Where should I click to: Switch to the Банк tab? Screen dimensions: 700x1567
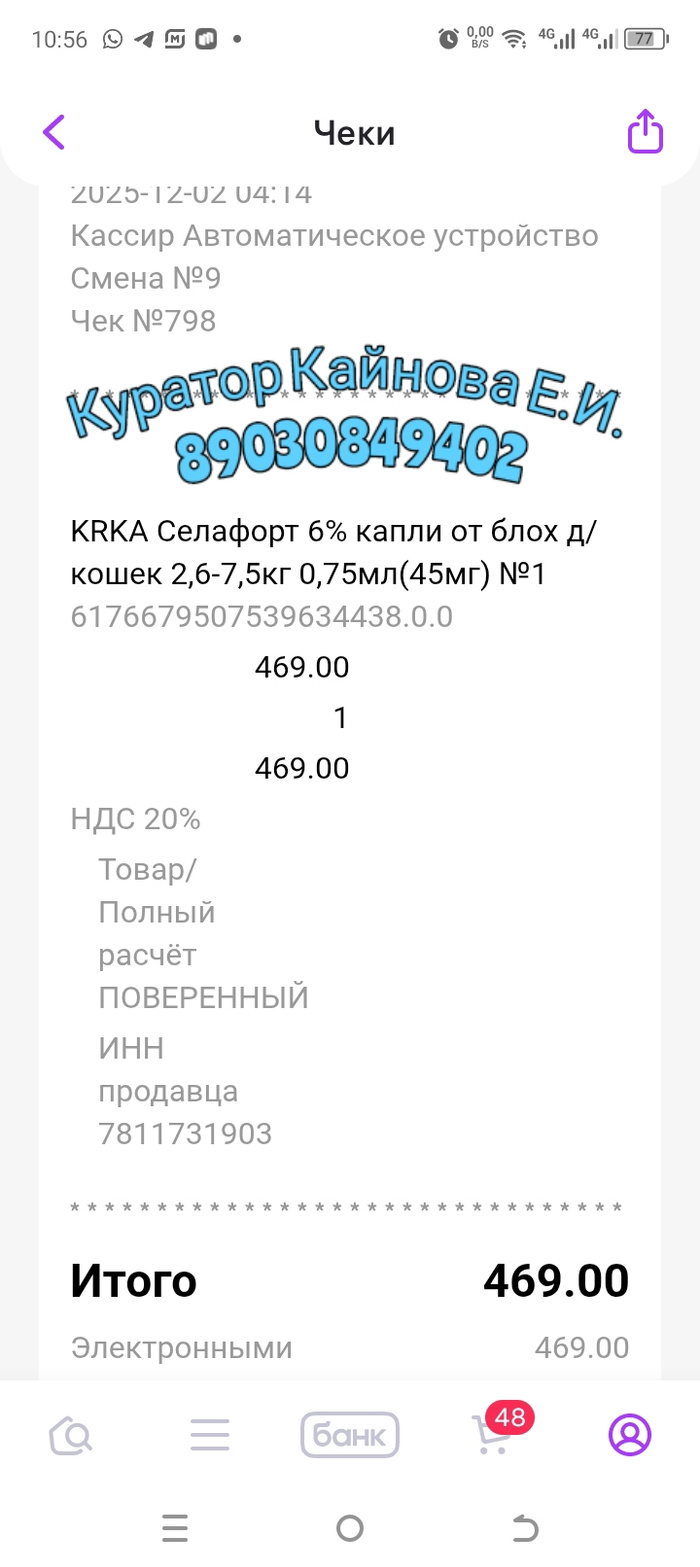click(350, 1436)
